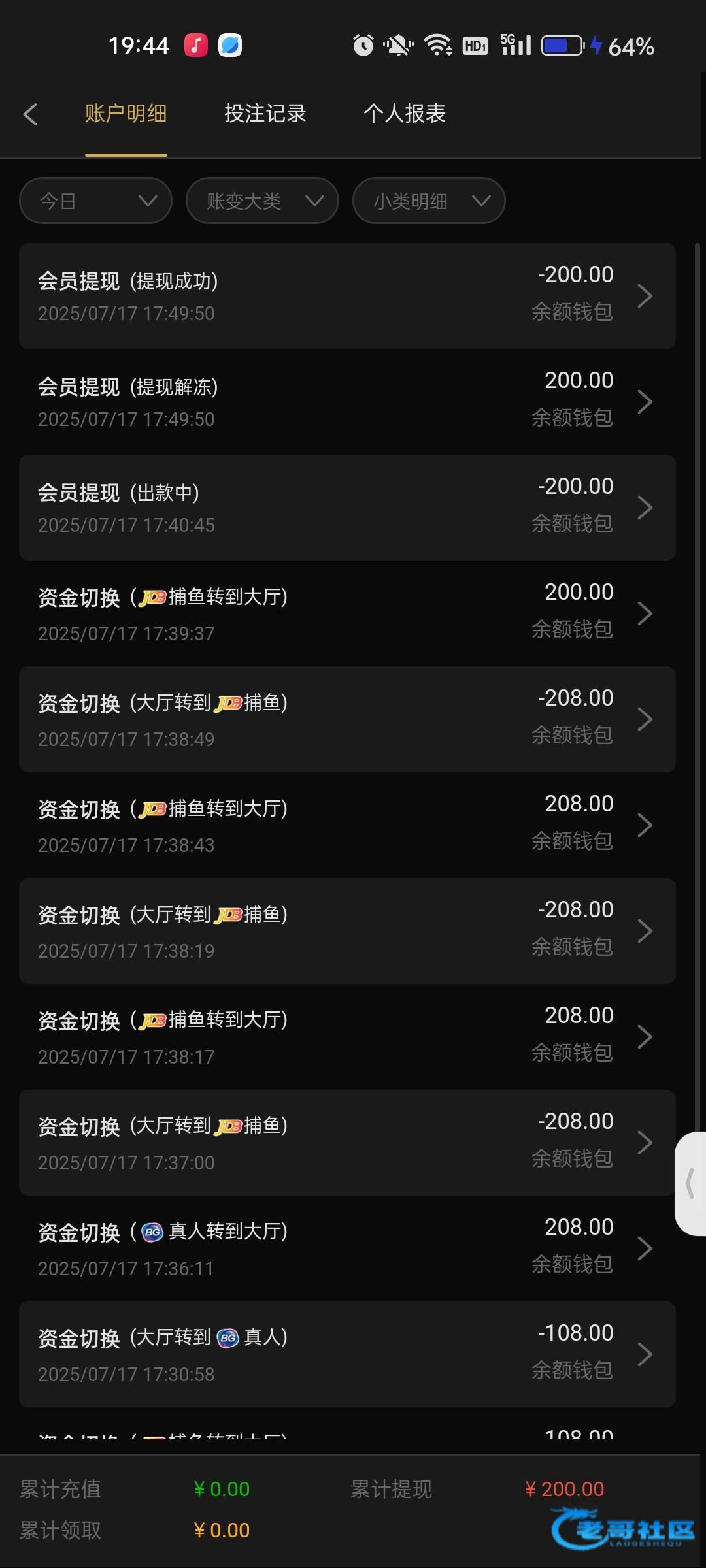The width and height of the screenshot is (706, 1568).
Task: Go back using the top-left arrow
Action: coord(30,114)
